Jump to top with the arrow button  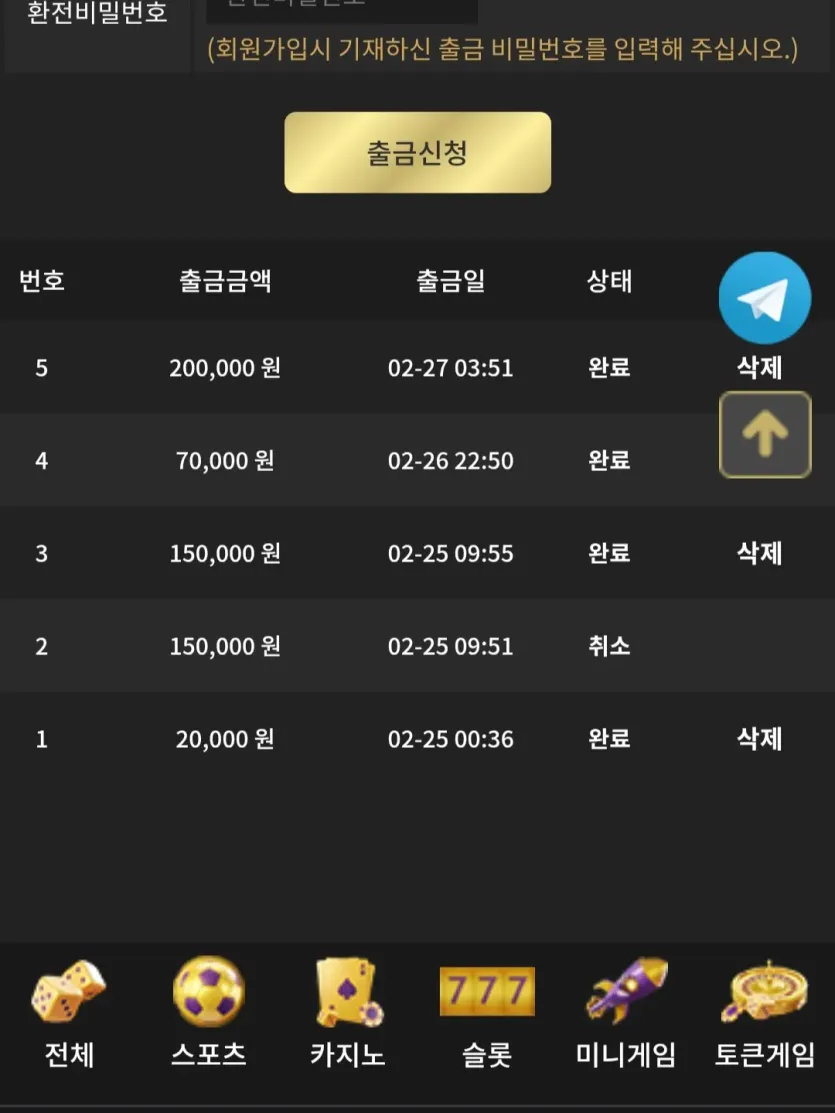(x=765, y=434)
